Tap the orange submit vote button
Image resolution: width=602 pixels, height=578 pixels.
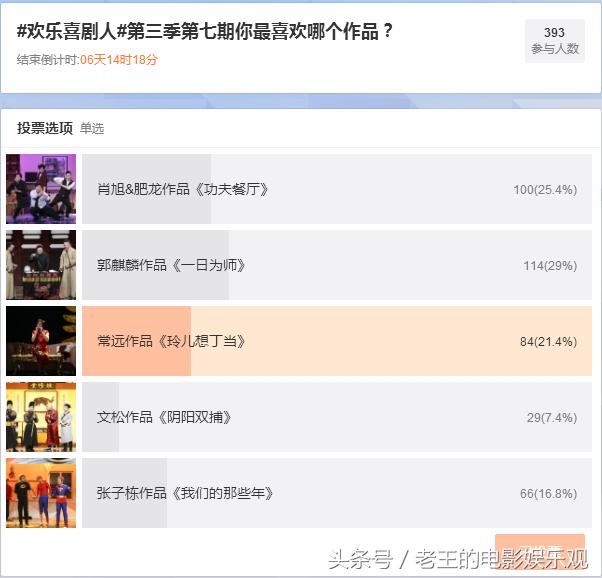point(539,547)
